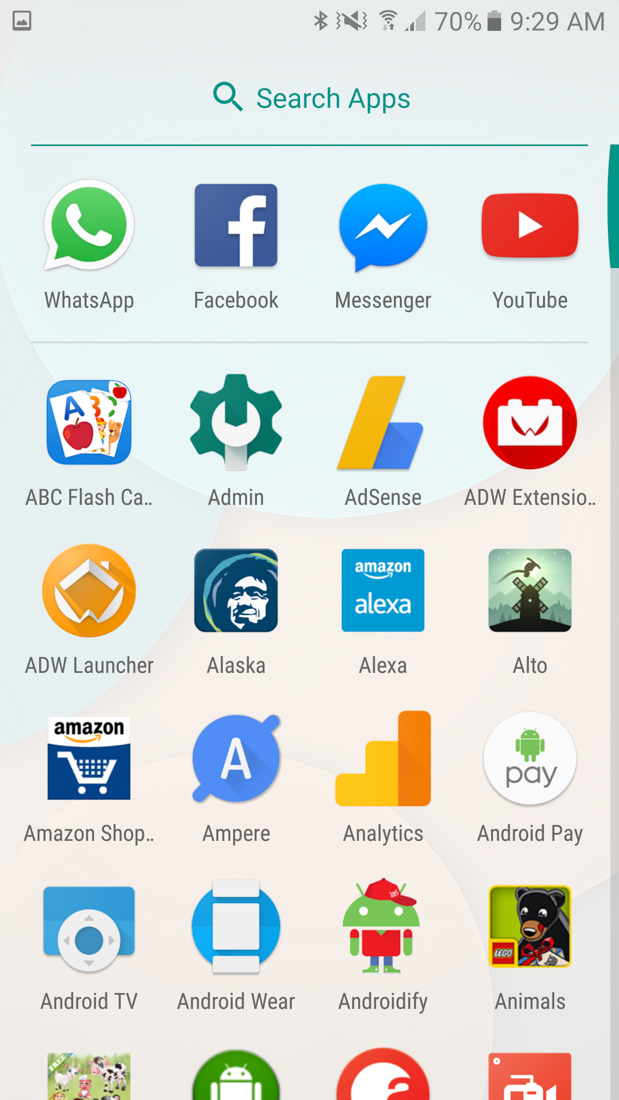The width and height of the screenshot is (619, 1100).
Task: Launch the Analytics app
Action: (x=383, y=760)
